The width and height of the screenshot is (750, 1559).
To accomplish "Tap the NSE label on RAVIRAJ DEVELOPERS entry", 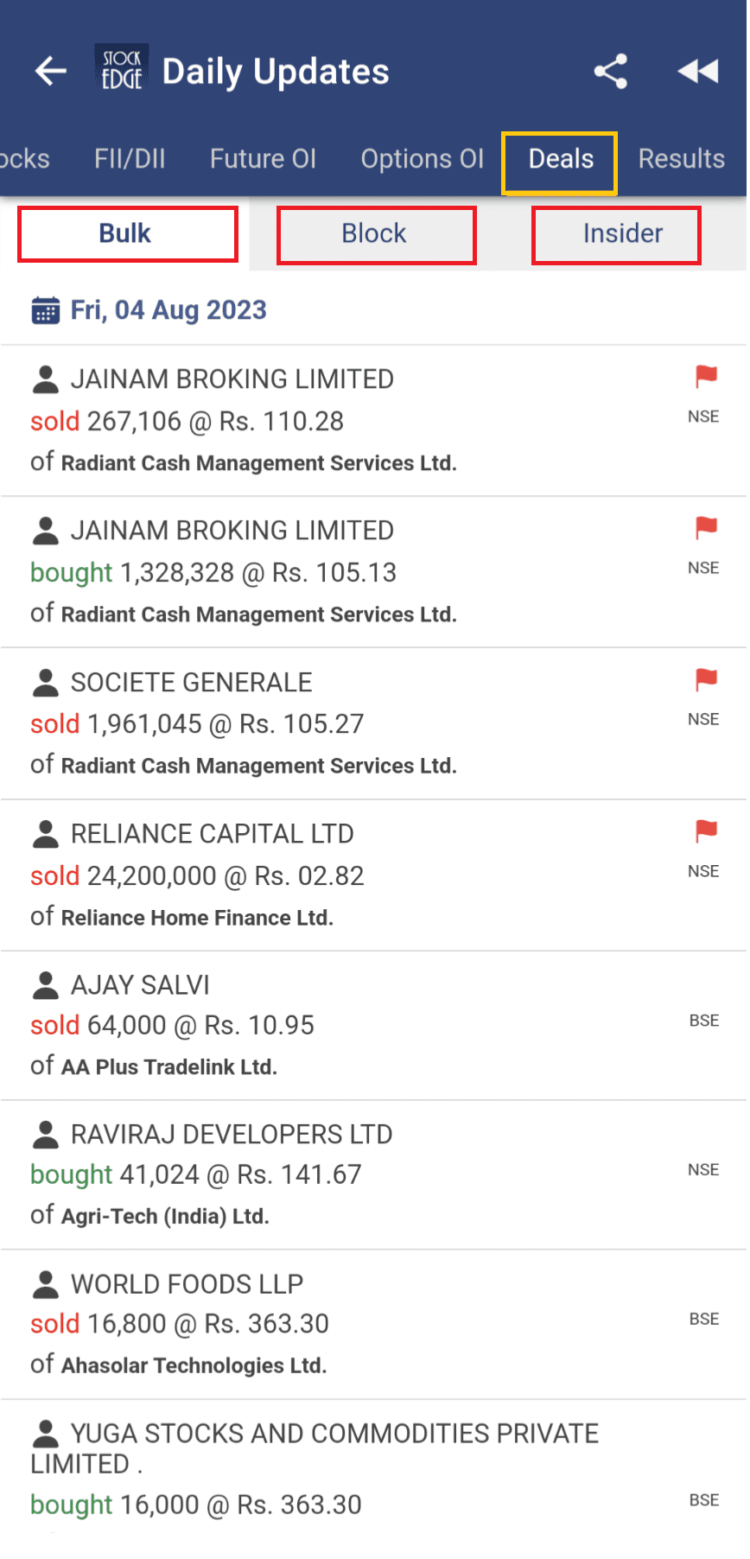I will click(x=703, y=1169).
